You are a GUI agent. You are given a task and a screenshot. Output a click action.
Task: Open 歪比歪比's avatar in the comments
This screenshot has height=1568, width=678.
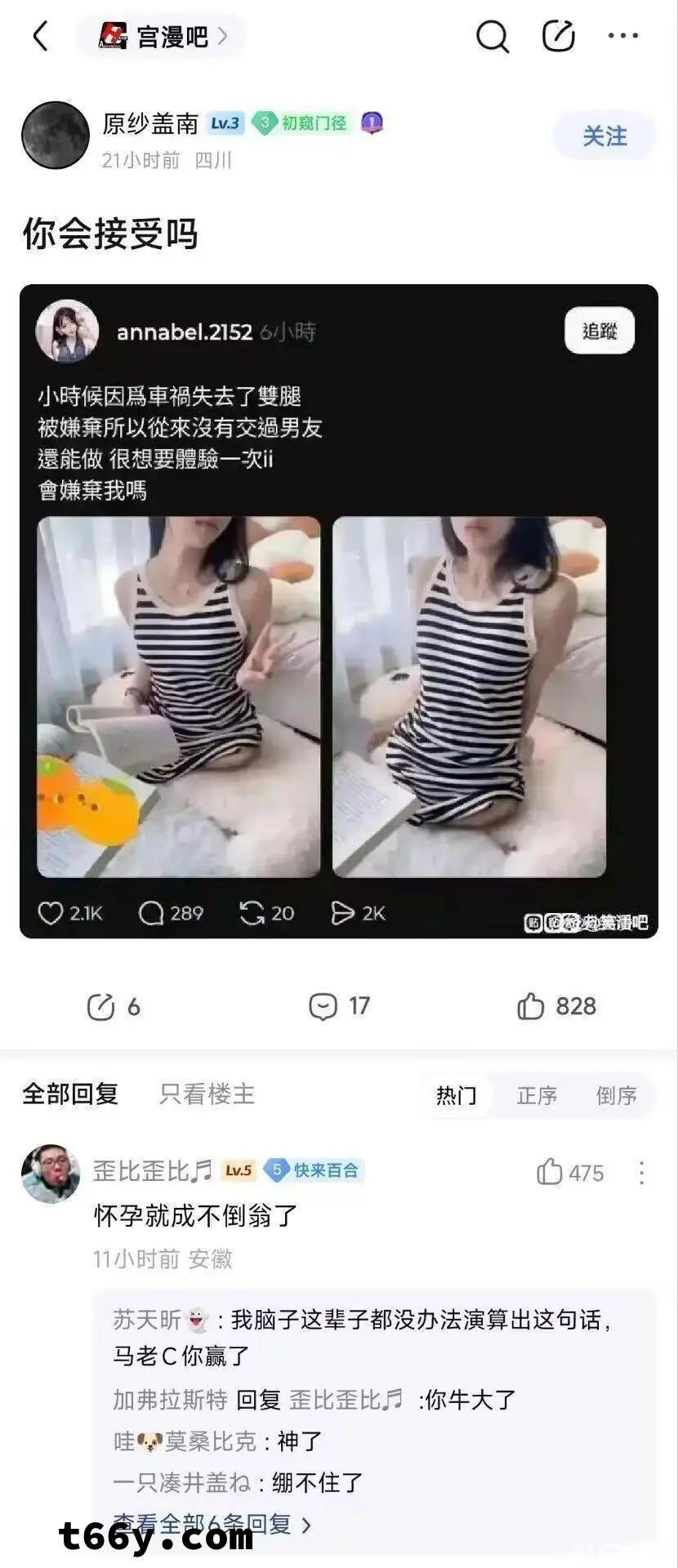pos(51,1173)
